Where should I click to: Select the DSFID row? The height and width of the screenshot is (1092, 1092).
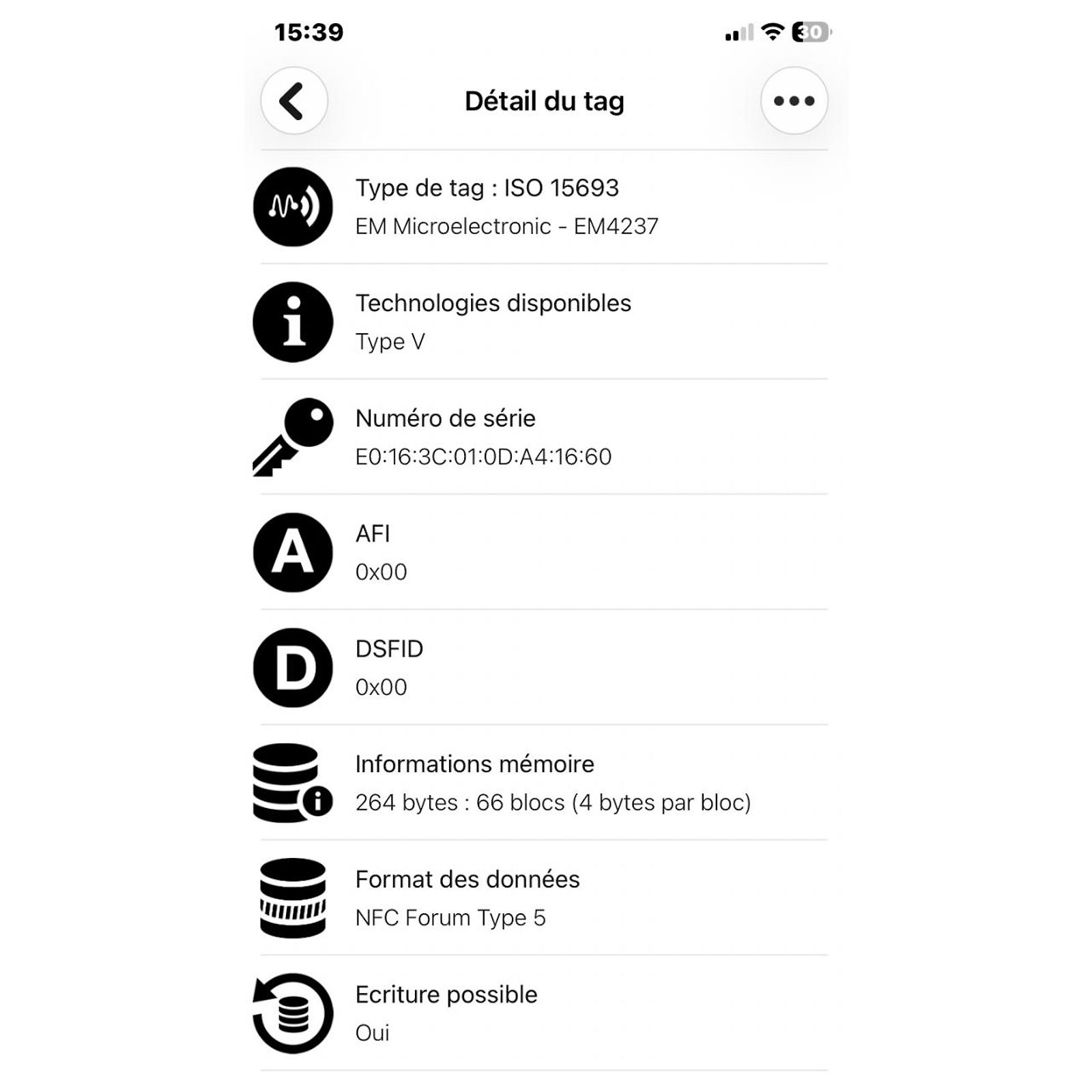(544, 667)
